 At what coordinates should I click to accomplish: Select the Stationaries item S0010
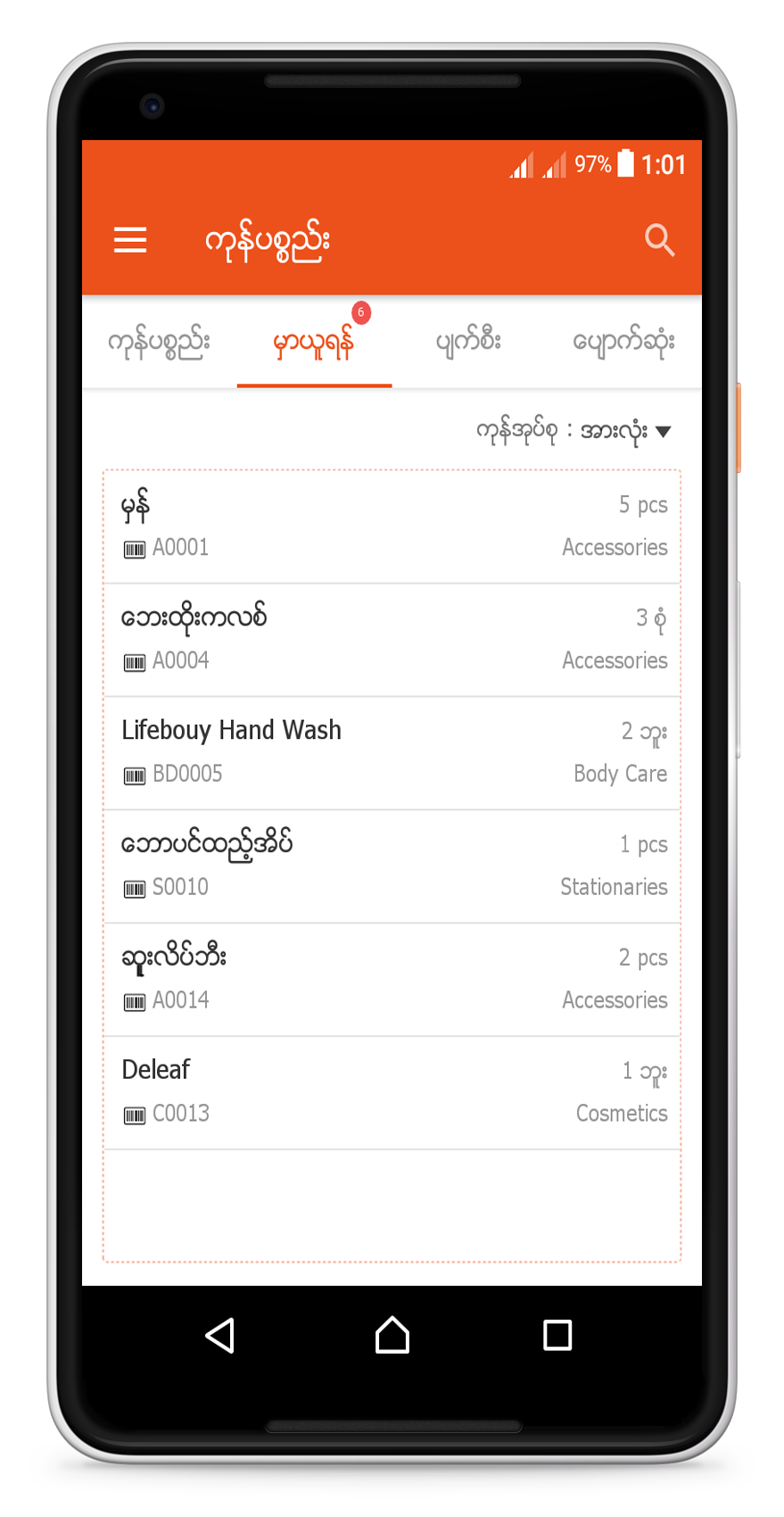[x=392, y=866]
